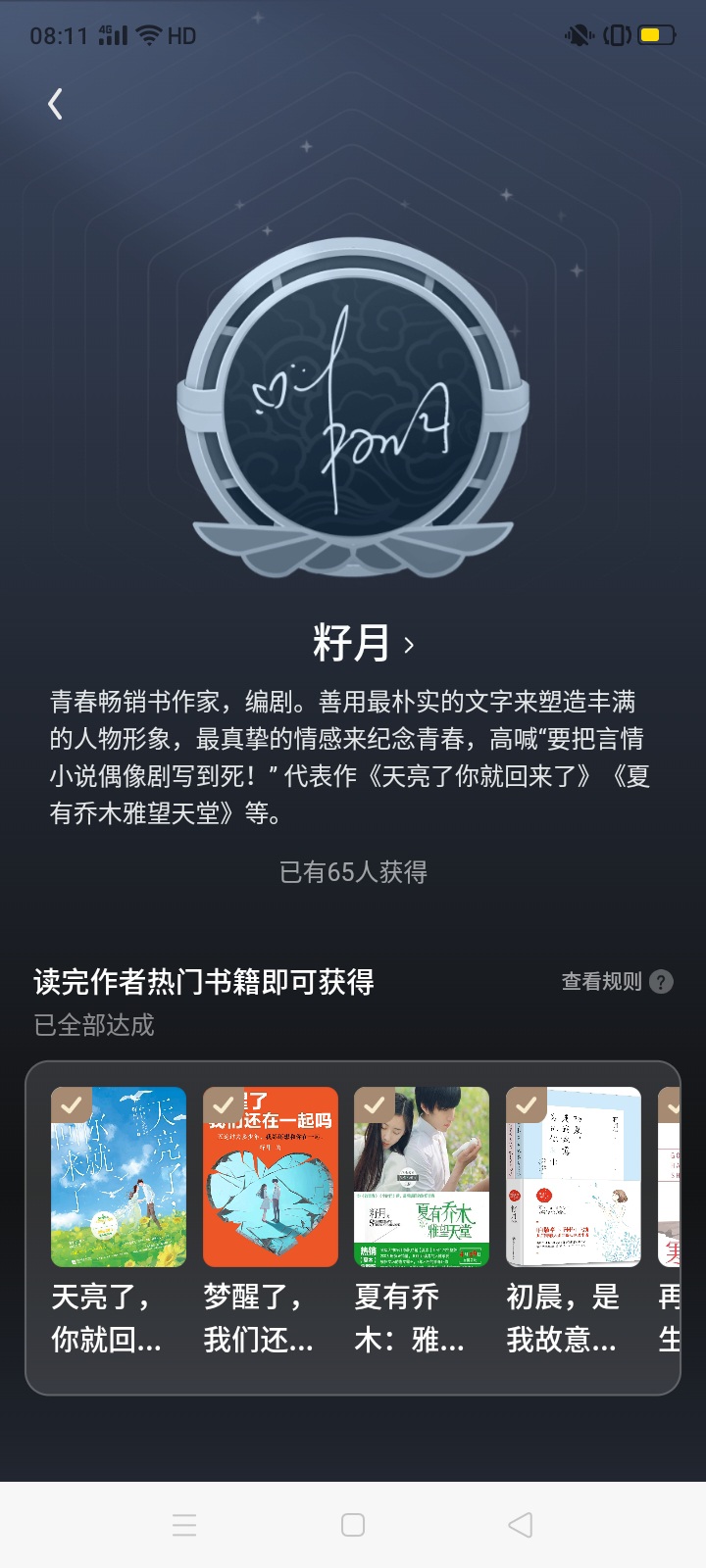
Task: Tap the system home button
Action: coord(353,1525)
